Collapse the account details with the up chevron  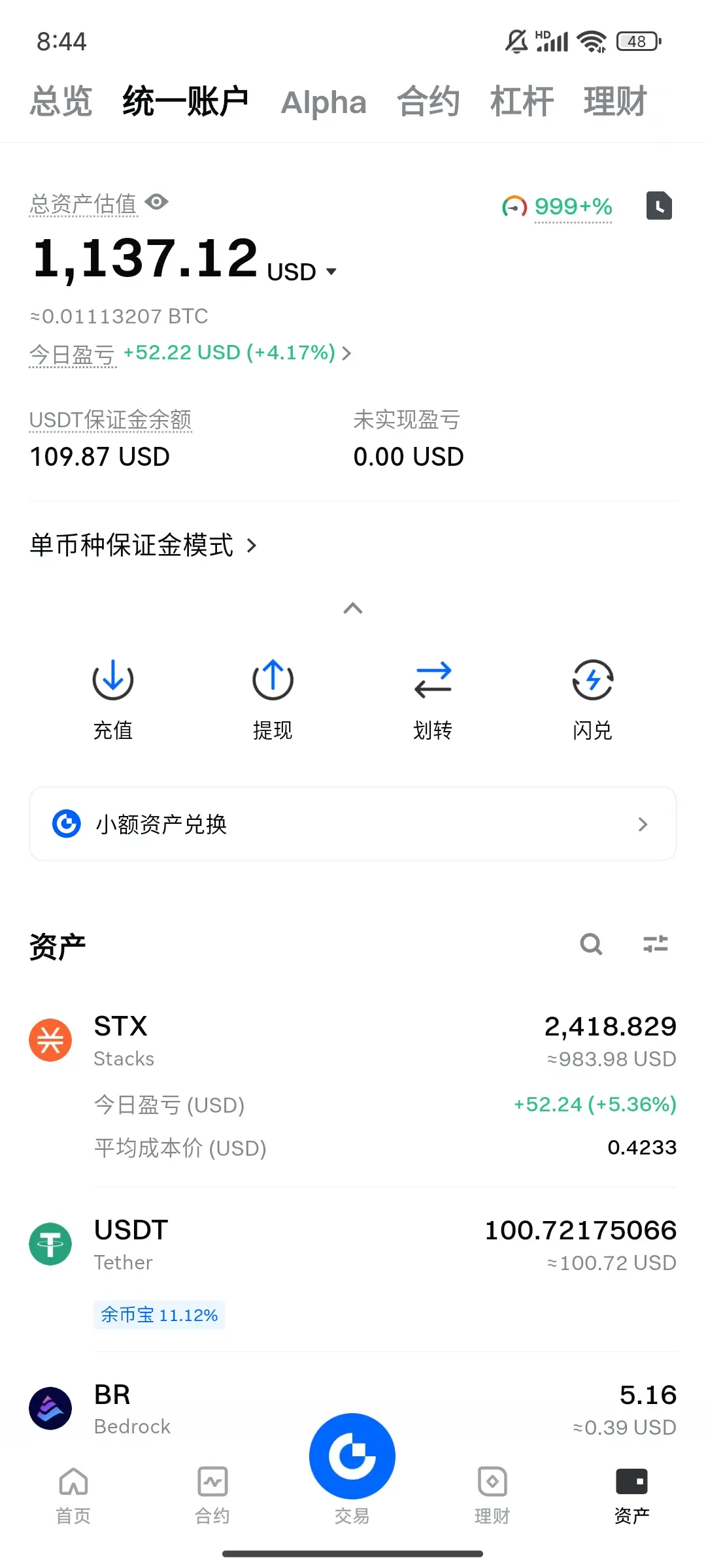(x=353, y=608)
